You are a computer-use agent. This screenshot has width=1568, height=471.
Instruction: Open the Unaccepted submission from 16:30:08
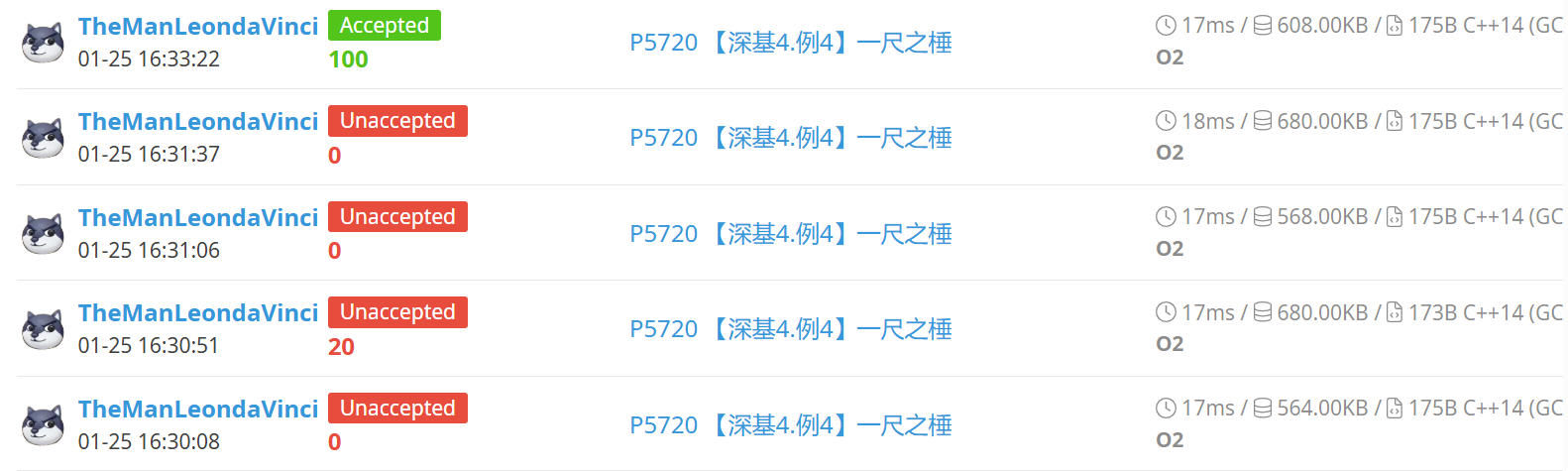396,409
